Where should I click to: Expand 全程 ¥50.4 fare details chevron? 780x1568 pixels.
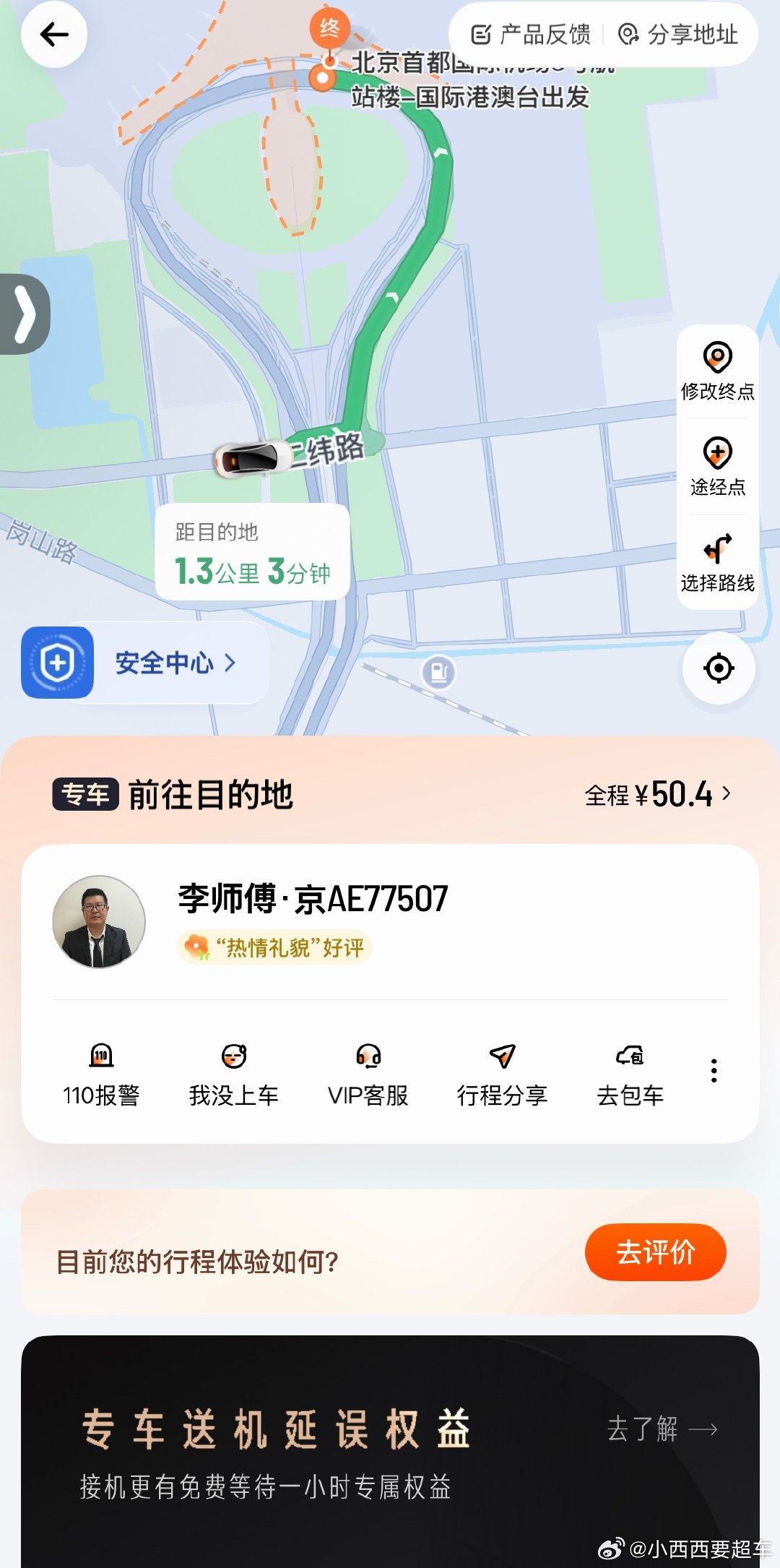(728, 795)
